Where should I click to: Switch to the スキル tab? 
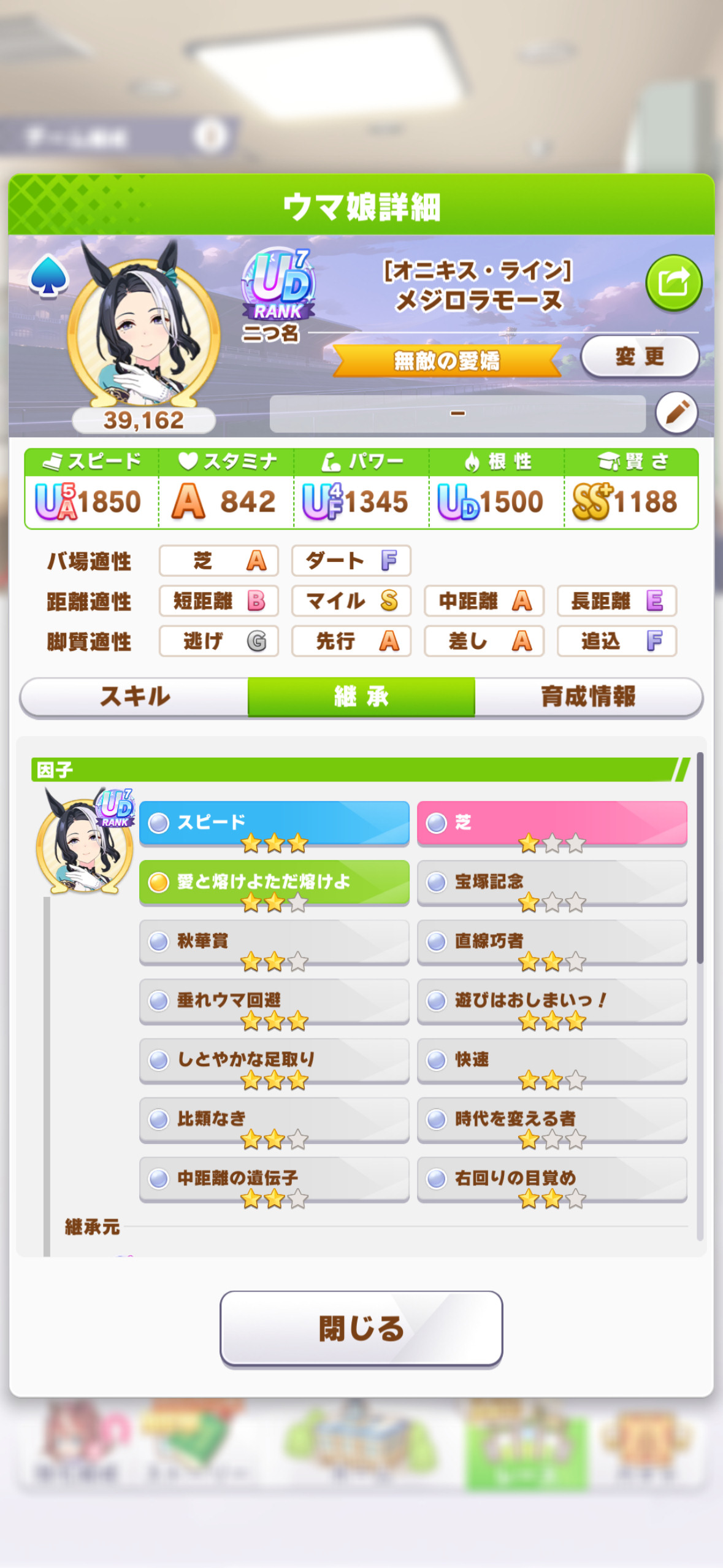[134, 697]
